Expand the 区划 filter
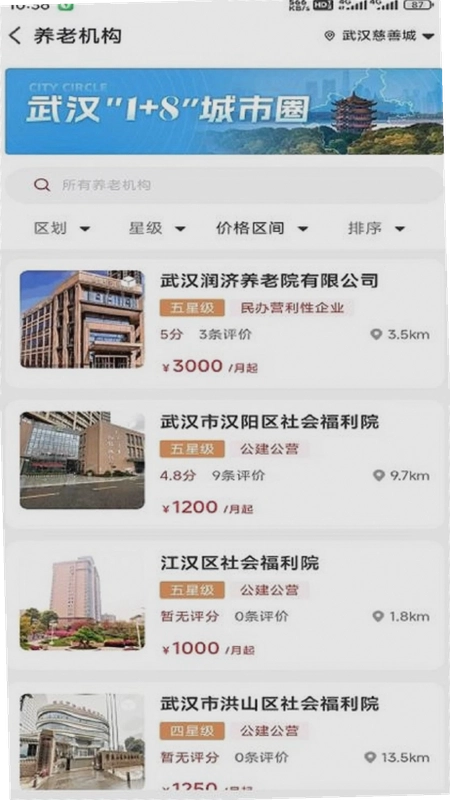The width and height of the screenshot is (450, 800). coord(62,228)
